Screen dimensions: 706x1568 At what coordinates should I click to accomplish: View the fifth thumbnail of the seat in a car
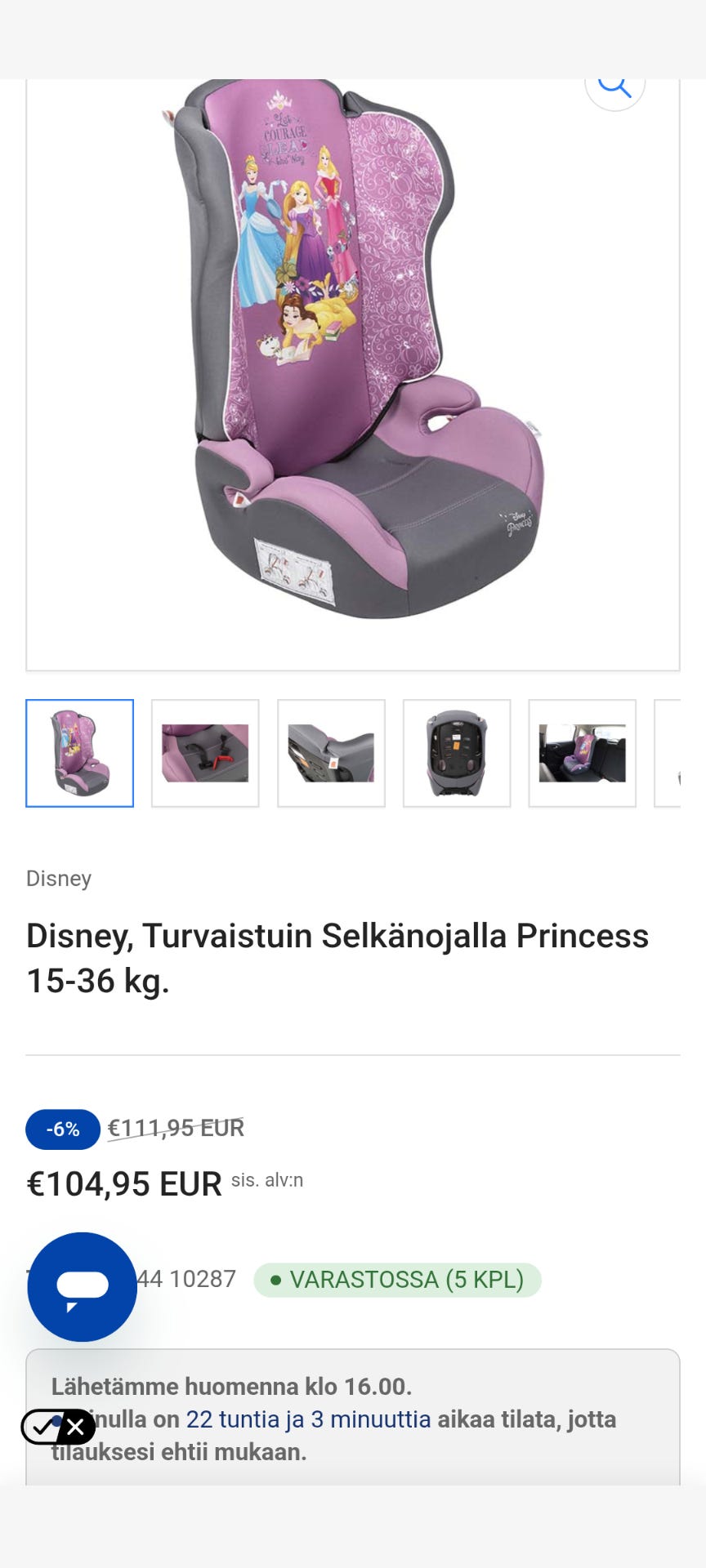pyautogui.click(x=583, y=753)
